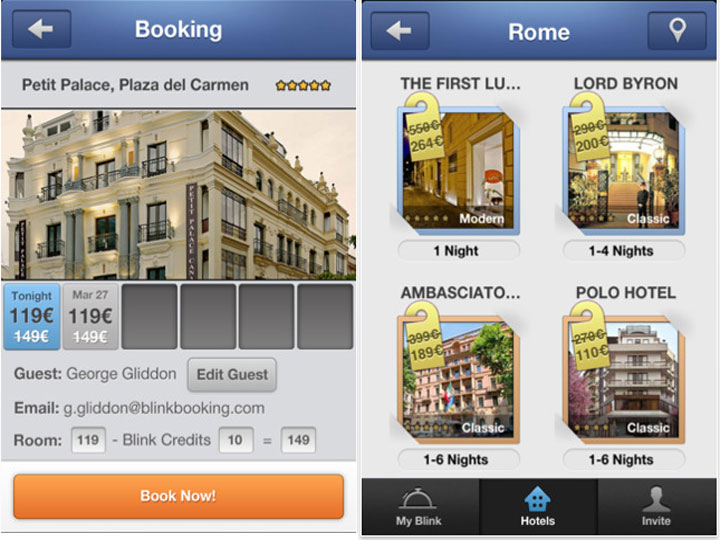Screen dimensions: 720x540
Task: Tap the Book Now! button
Action: coord(178,496)
